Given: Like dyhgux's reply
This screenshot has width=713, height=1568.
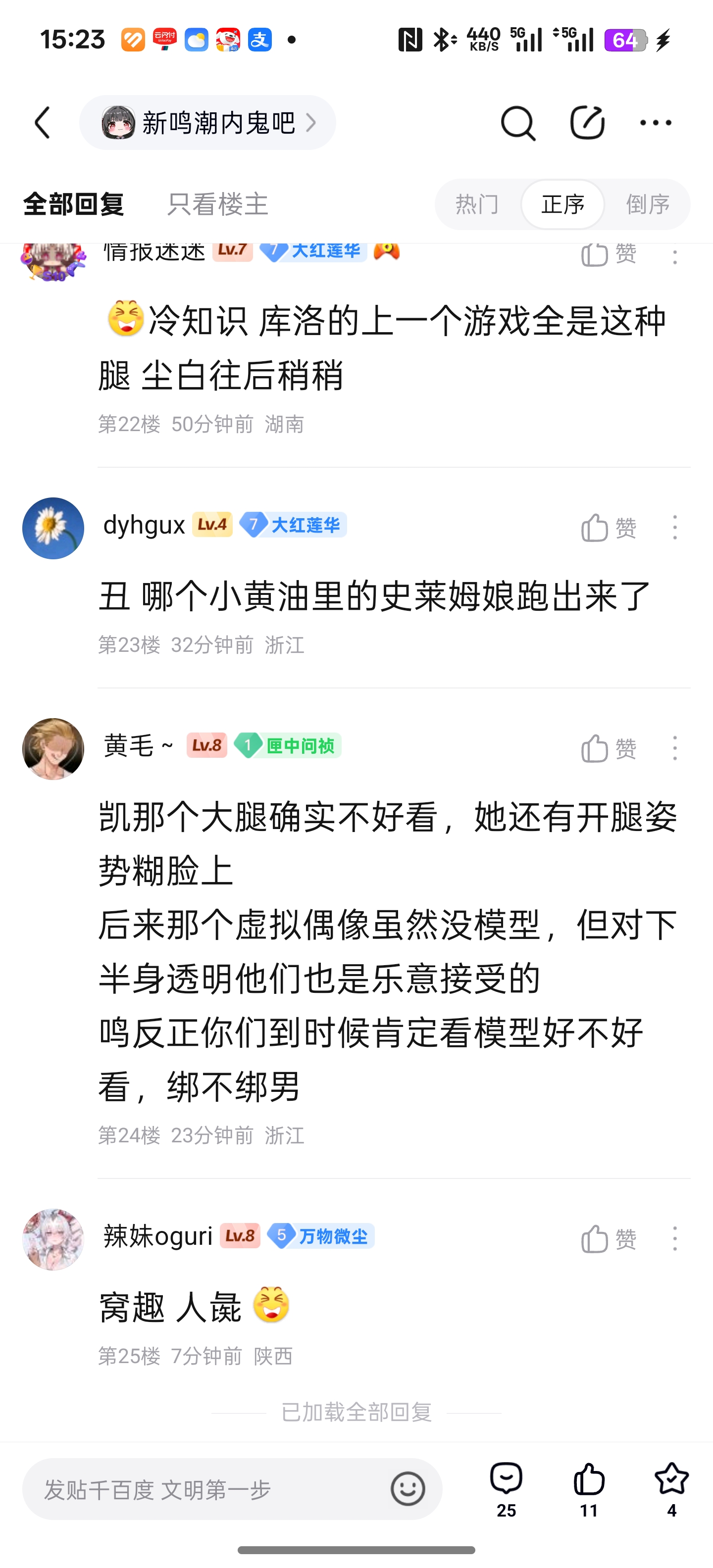Looking at the screenshot, I should 608,527.
